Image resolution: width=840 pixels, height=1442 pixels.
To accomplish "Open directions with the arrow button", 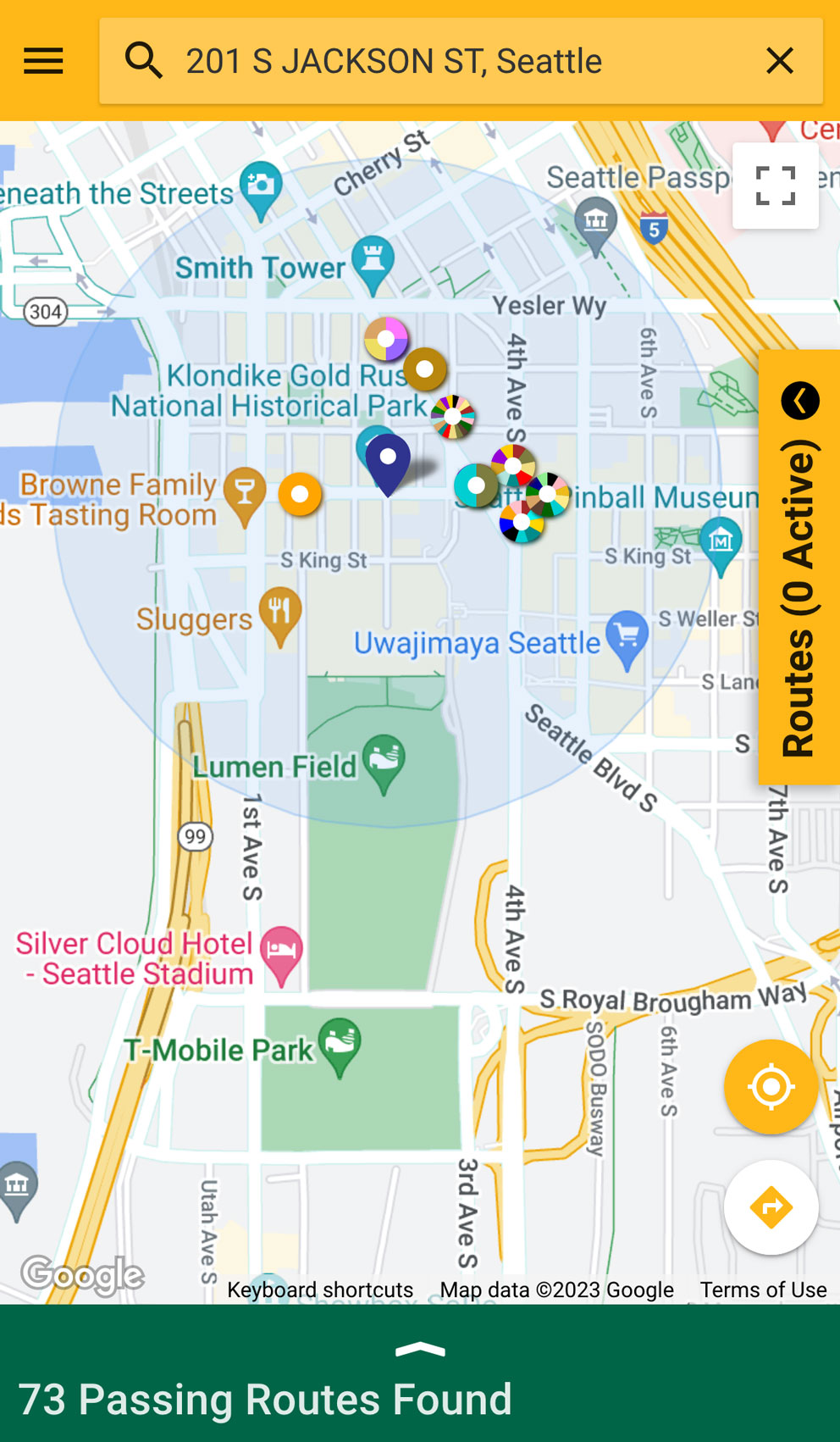I will coord(771,1206).
